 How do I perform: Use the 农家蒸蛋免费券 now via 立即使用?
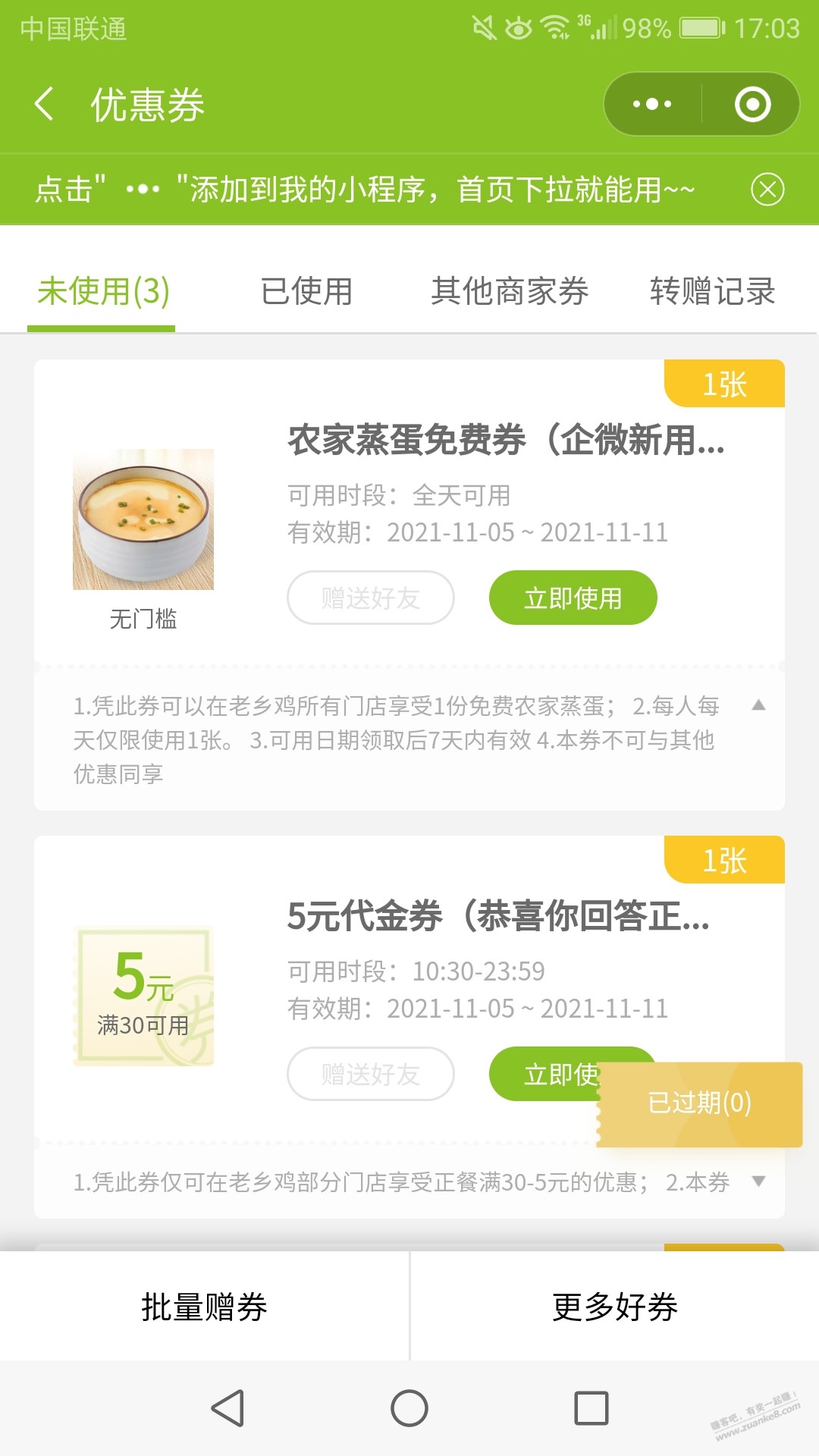point(573,598)
